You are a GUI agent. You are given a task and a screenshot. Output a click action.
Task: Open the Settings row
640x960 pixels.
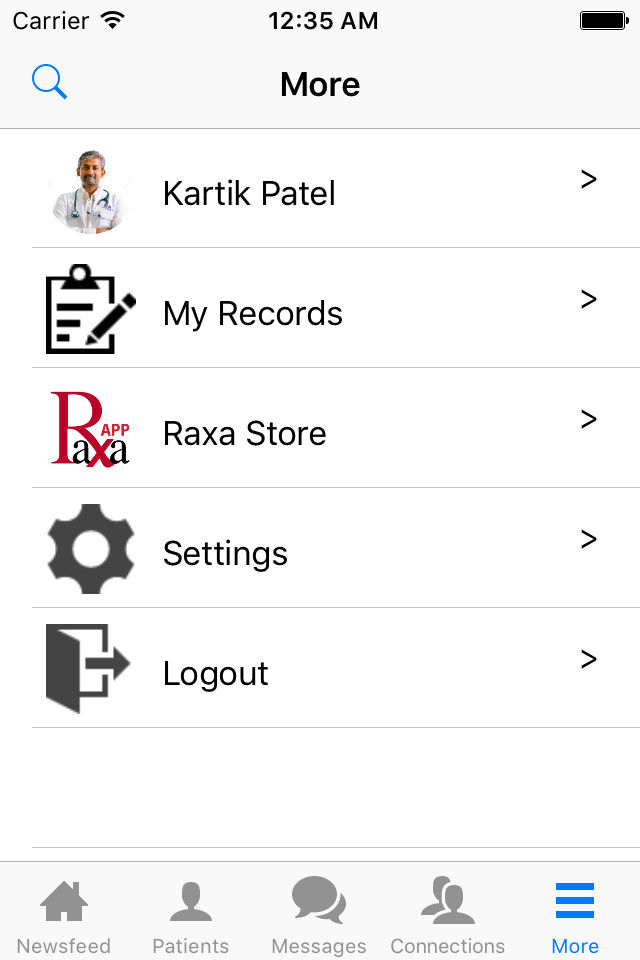click(x=320, y=552)
